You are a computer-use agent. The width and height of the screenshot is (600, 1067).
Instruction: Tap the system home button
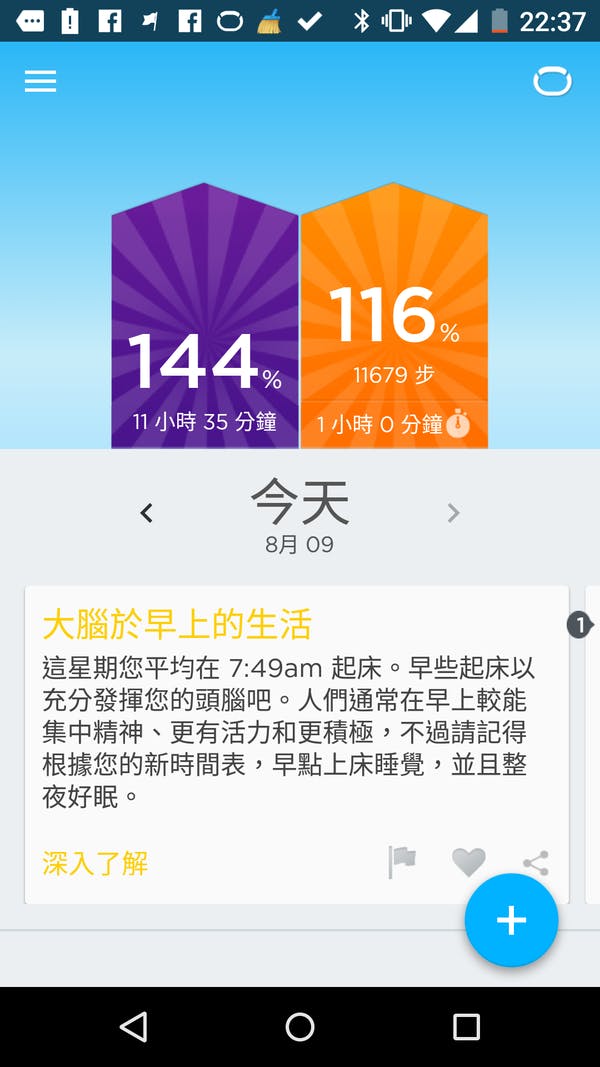(x=300, y=1026)
